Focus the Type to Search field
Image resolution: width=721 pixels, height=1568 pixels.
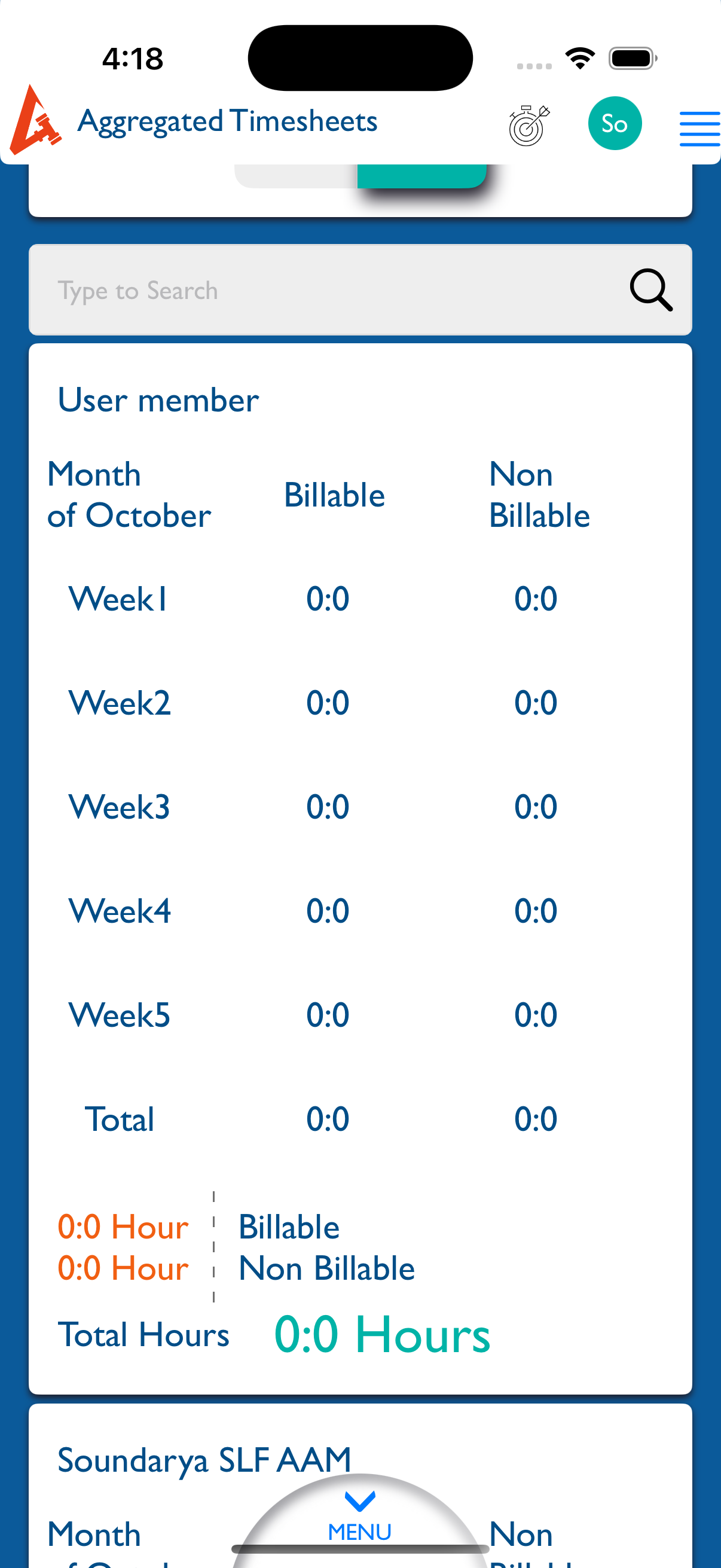point(329,291)
